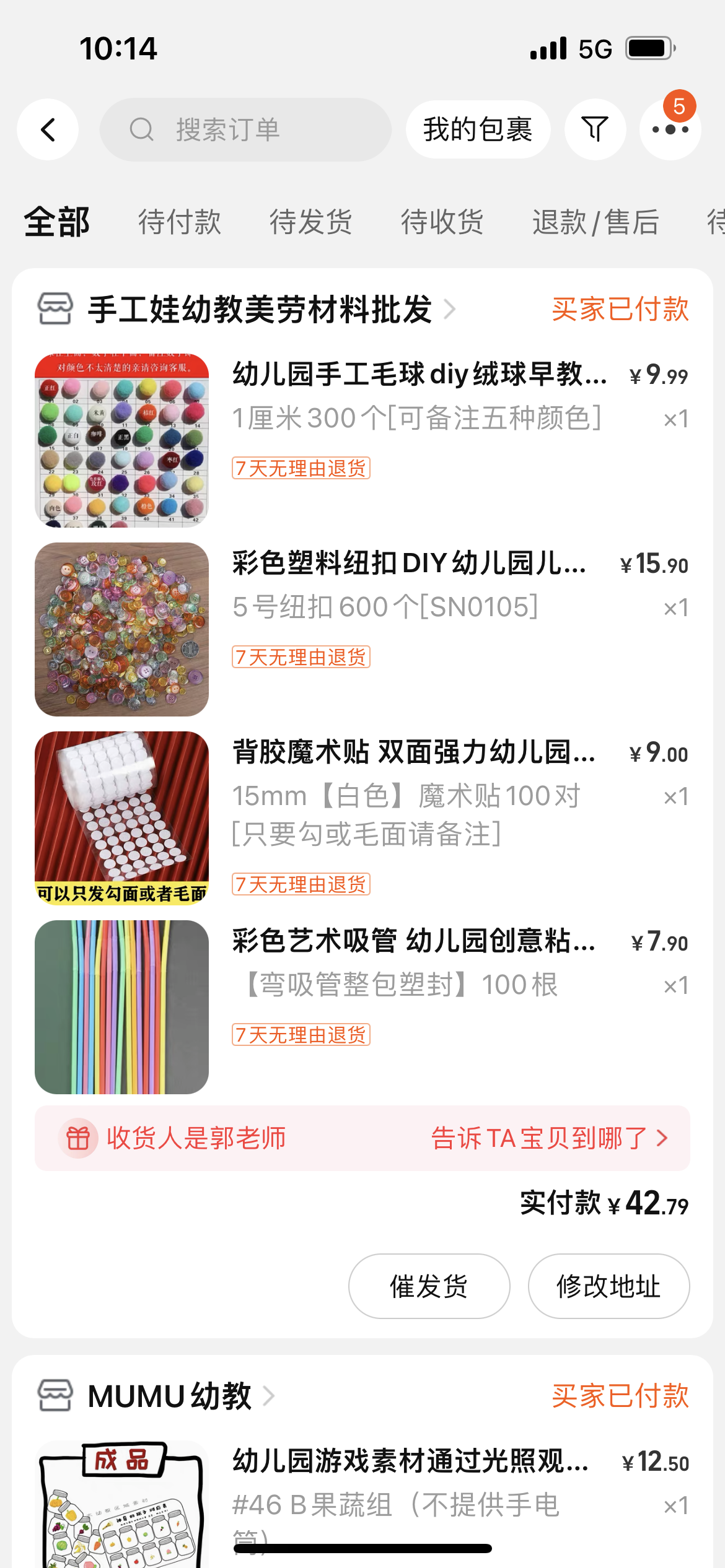Switch to the 待收货 tab
The height and width of the screenshot is (1568, 725).
click(x=442, y=222)
